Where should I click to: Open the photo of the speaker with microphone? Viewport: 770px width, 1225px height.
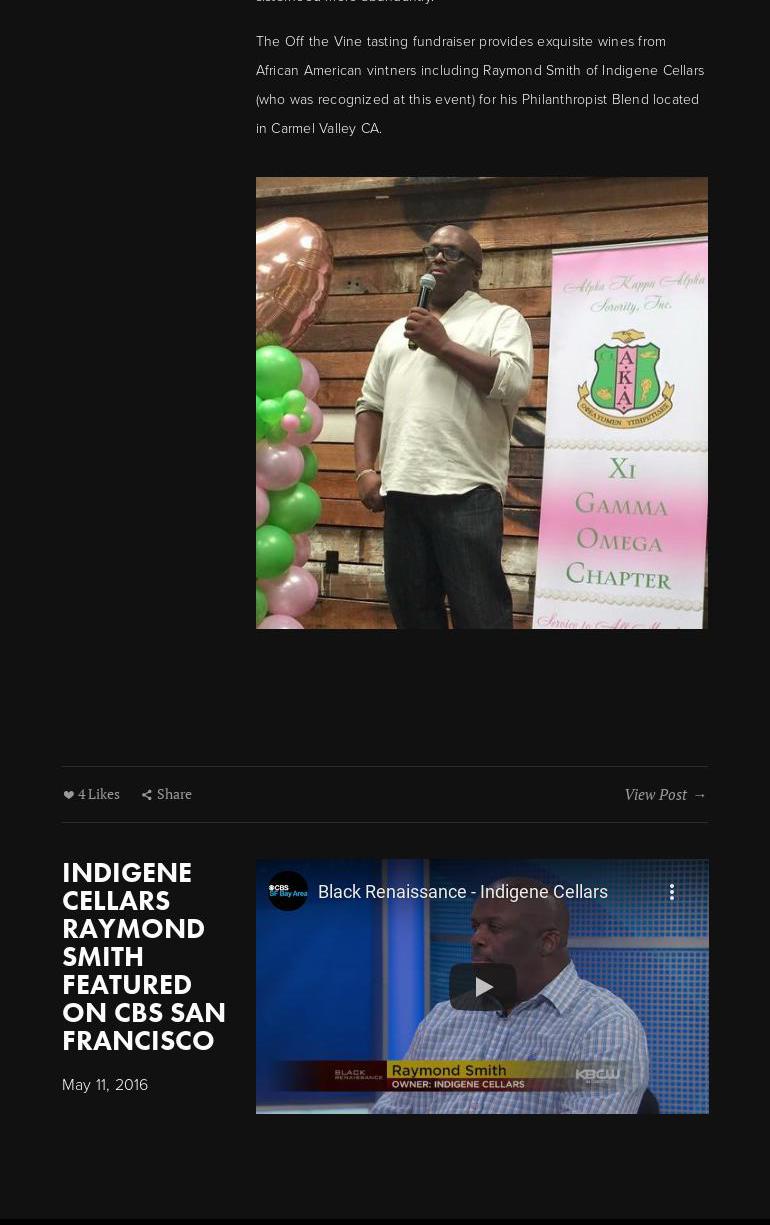[481, 403]
